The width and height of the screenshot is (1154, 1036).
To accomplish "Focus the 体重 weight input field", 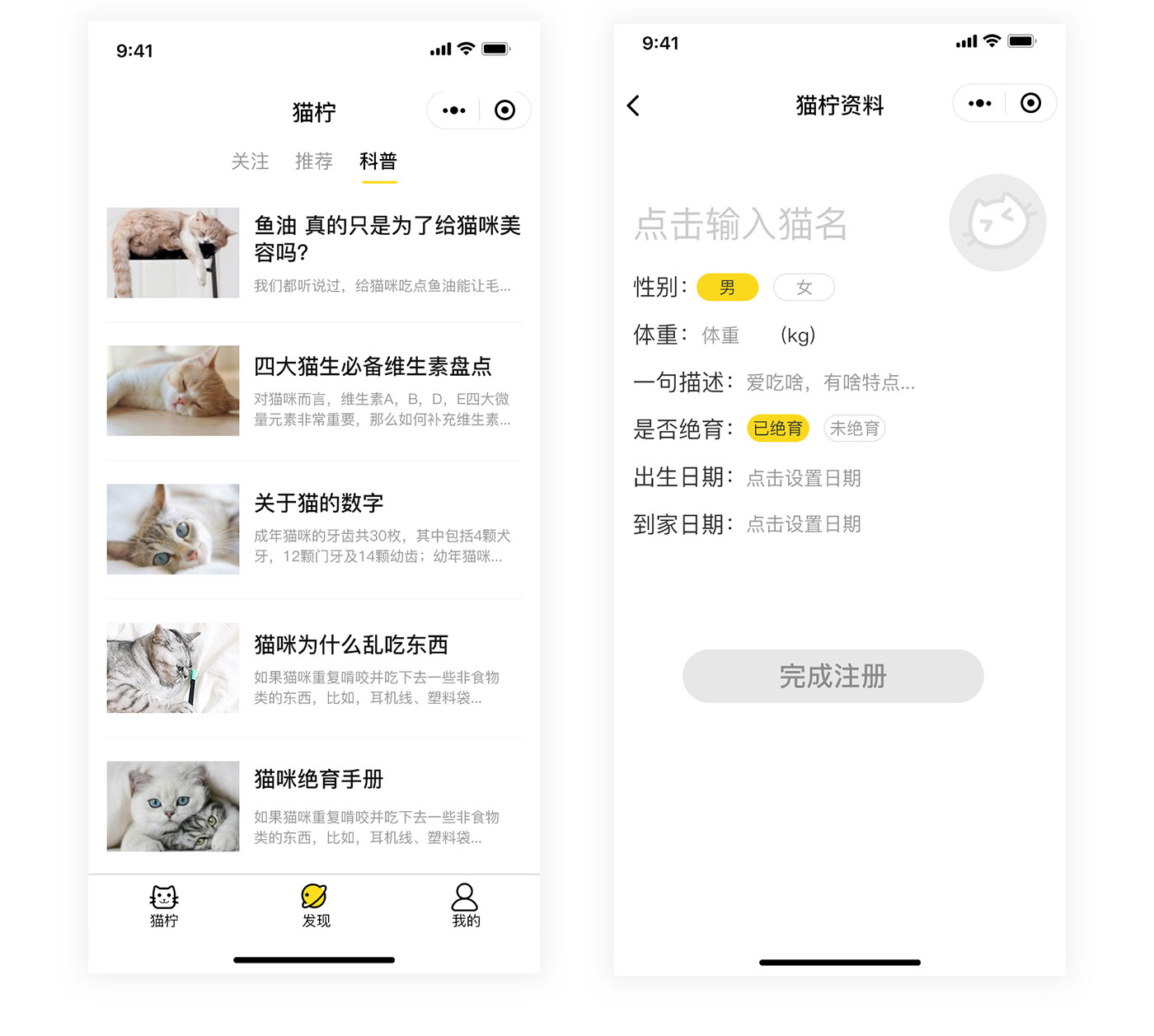I will [721, 335].
